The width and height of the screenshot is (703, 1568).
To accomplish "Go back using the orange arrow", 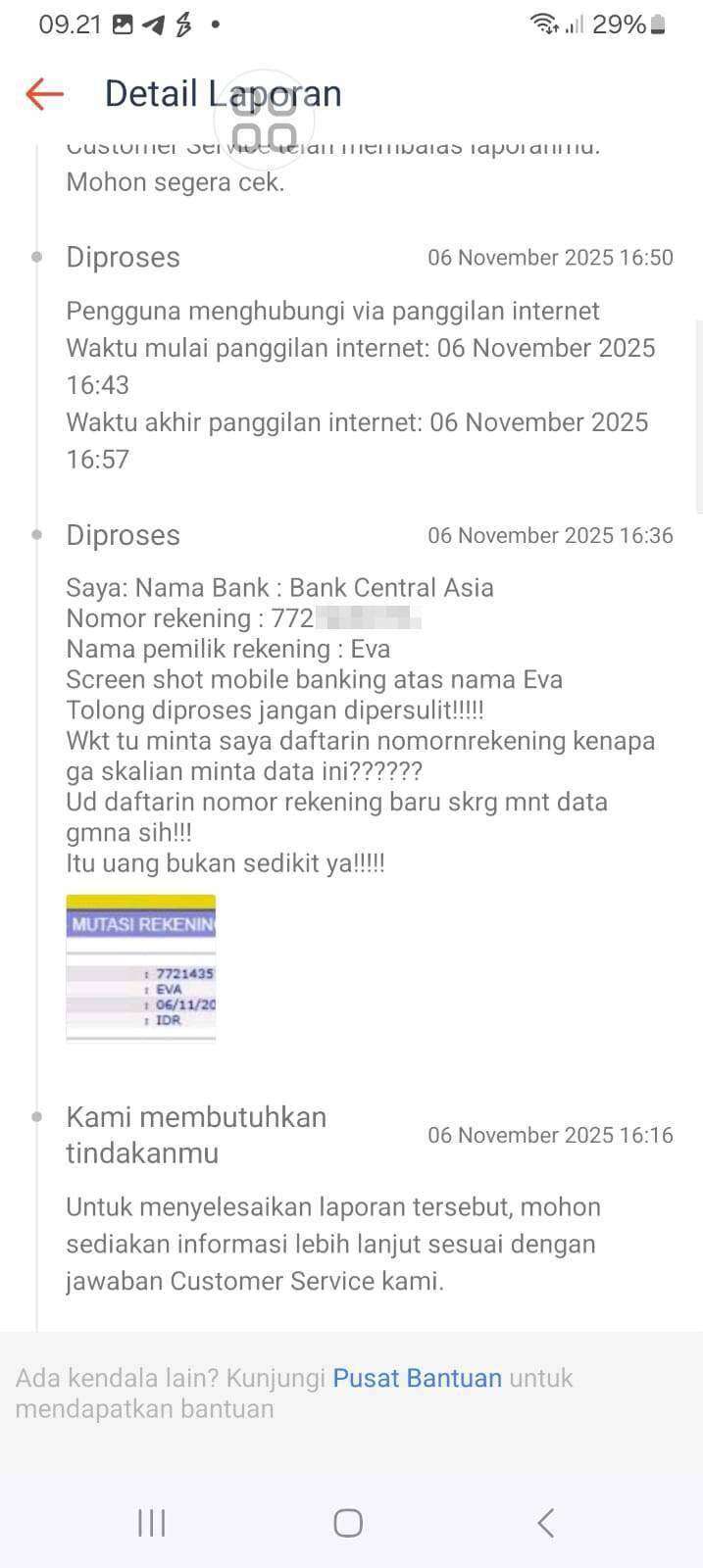I will click(44, 94).
